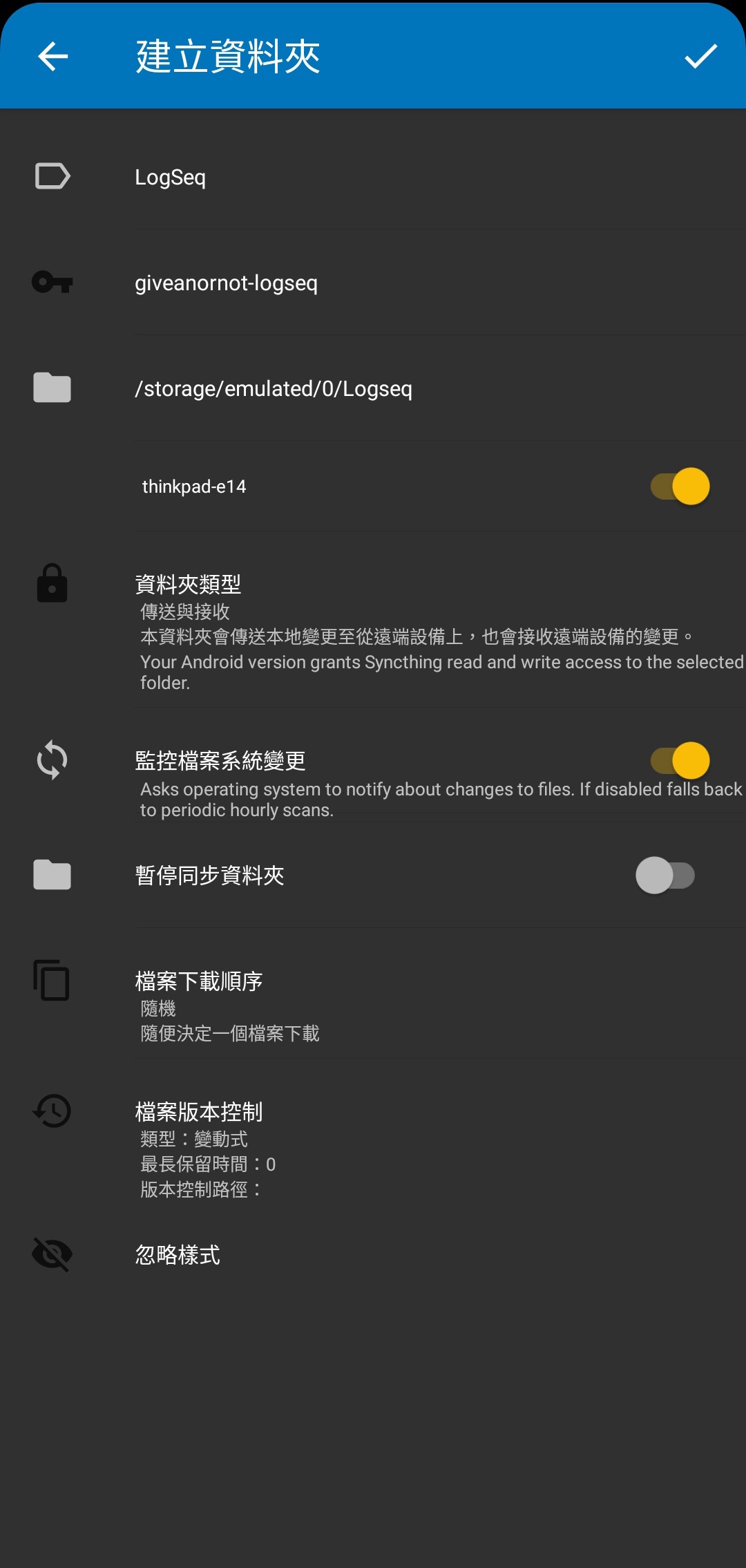This screenshot has width=746, height=1568.
Task: Confirm folder creation with the checkmark
Action: coord(700,57)
